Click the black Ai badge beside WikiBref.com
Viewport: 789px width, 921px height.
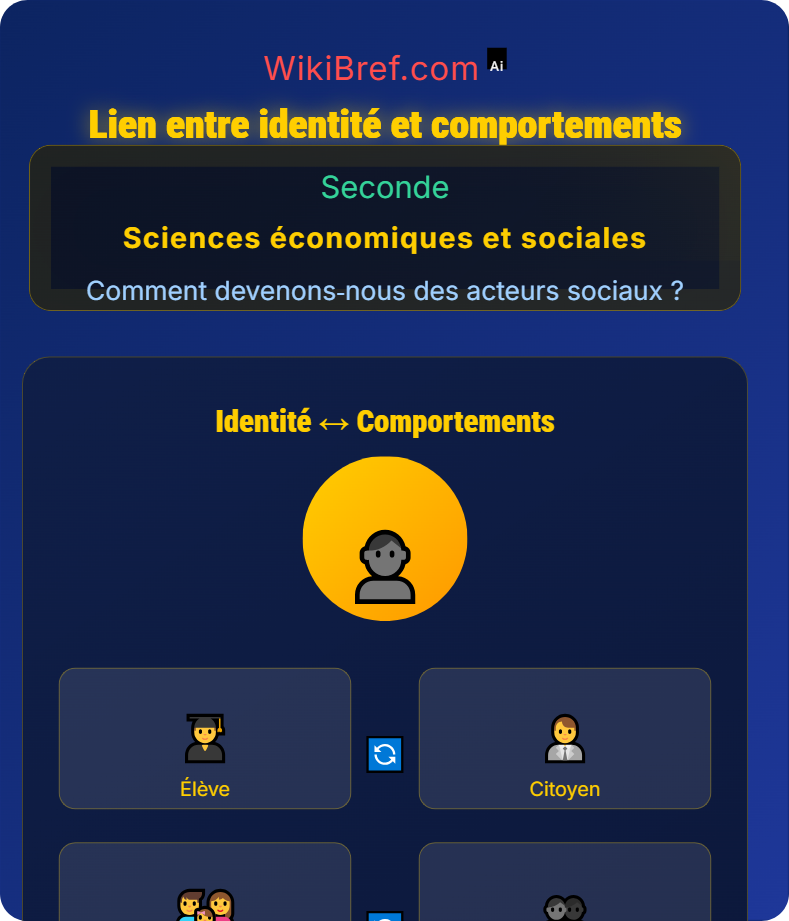pyautogui.click(x=496, y=61)
